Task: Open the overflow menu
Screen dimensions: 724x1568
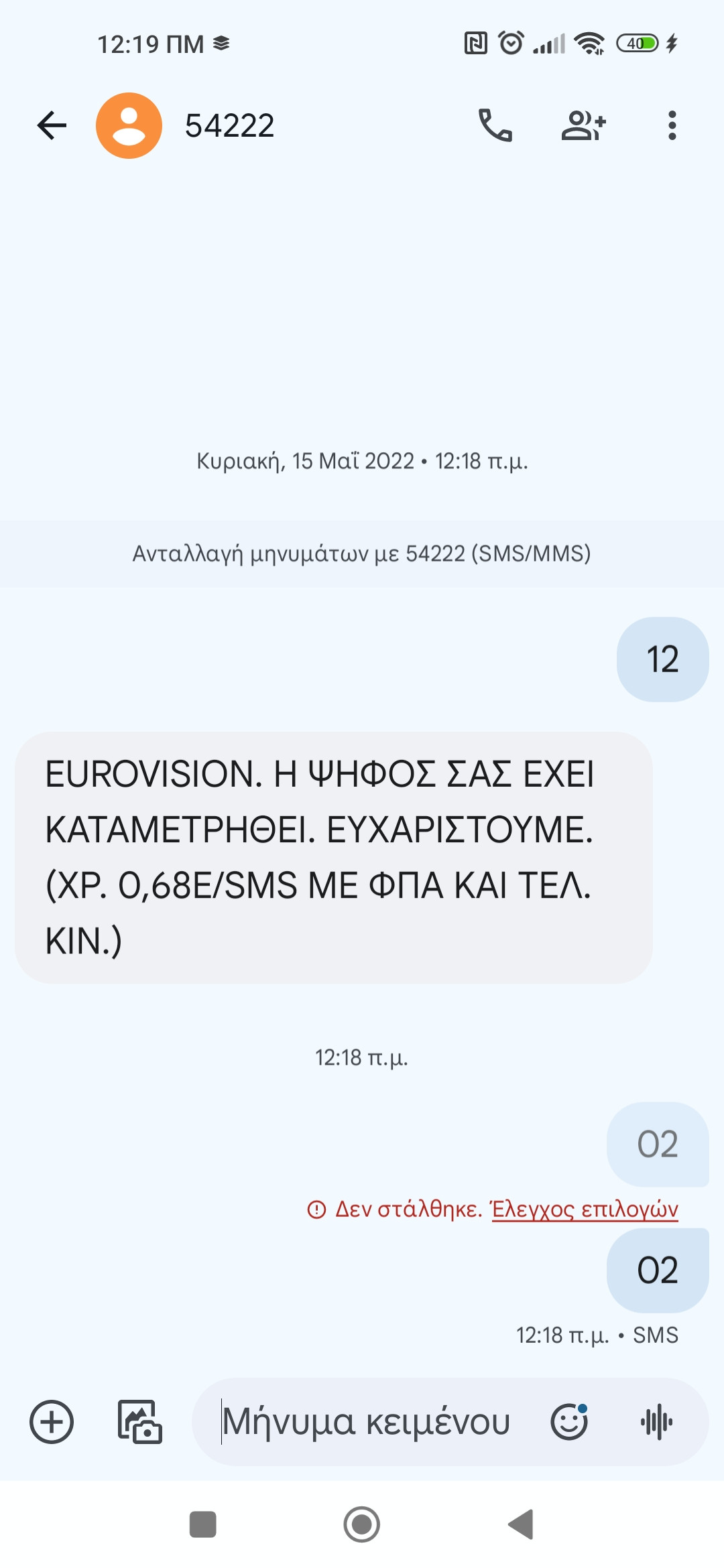Action: click(672, 125)
